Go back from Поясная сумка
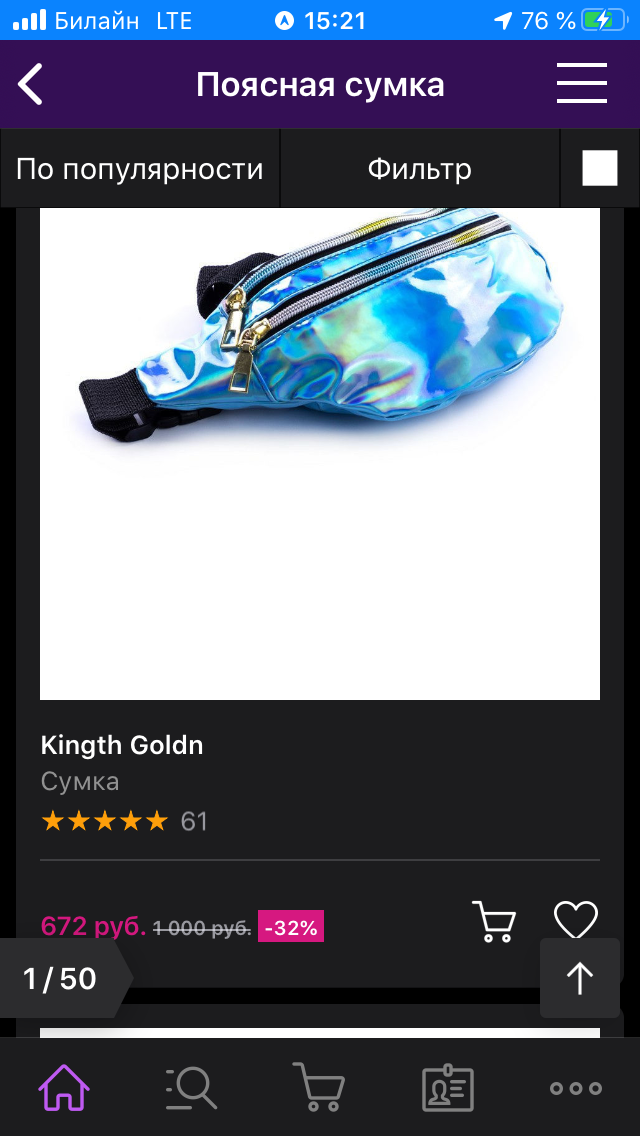Screen dimensions: 640x1136 (30, 84)
